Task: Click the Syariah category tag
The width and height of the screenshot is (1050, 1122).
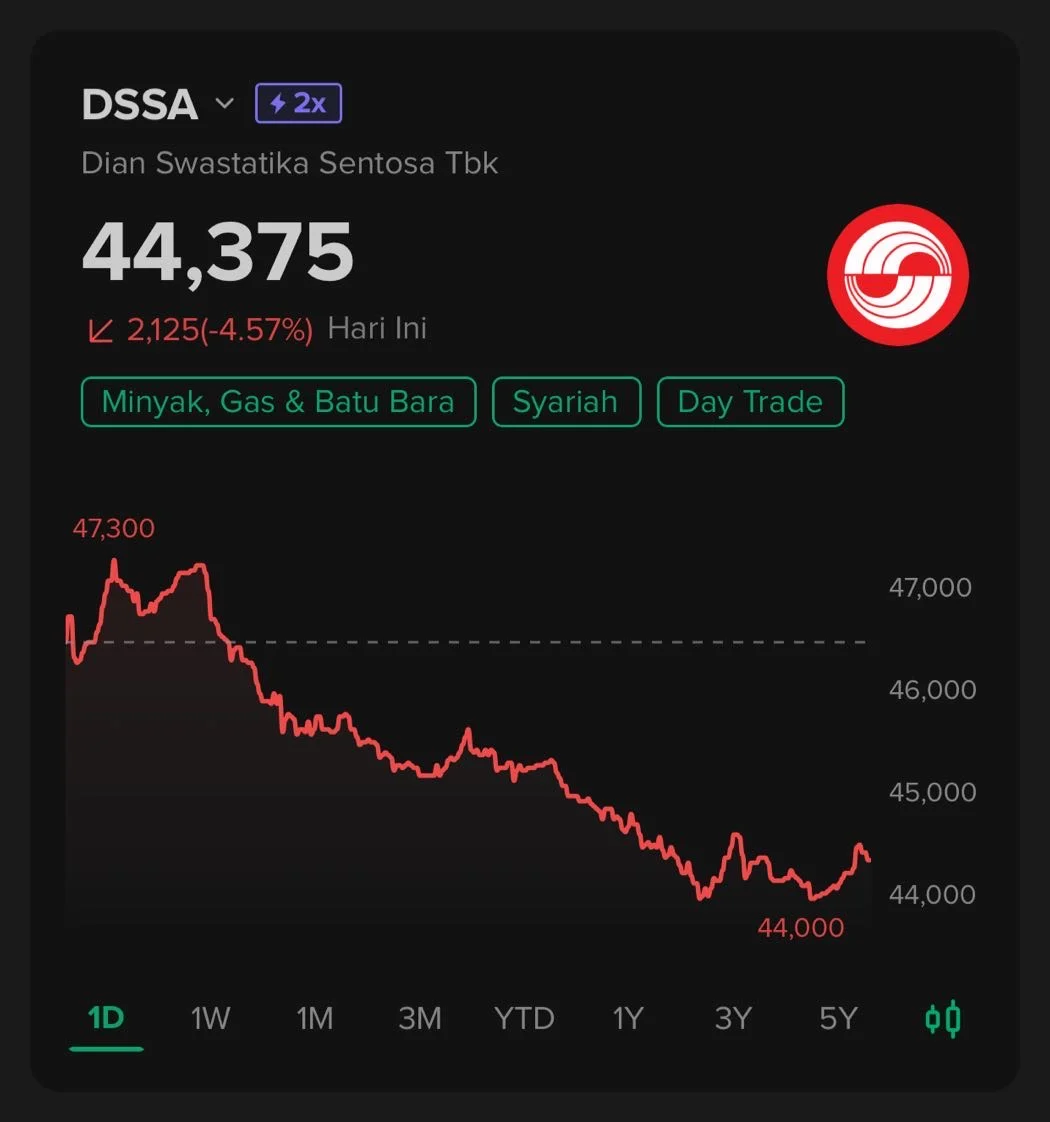Action: pyautogui.click(x=566, y=401)
